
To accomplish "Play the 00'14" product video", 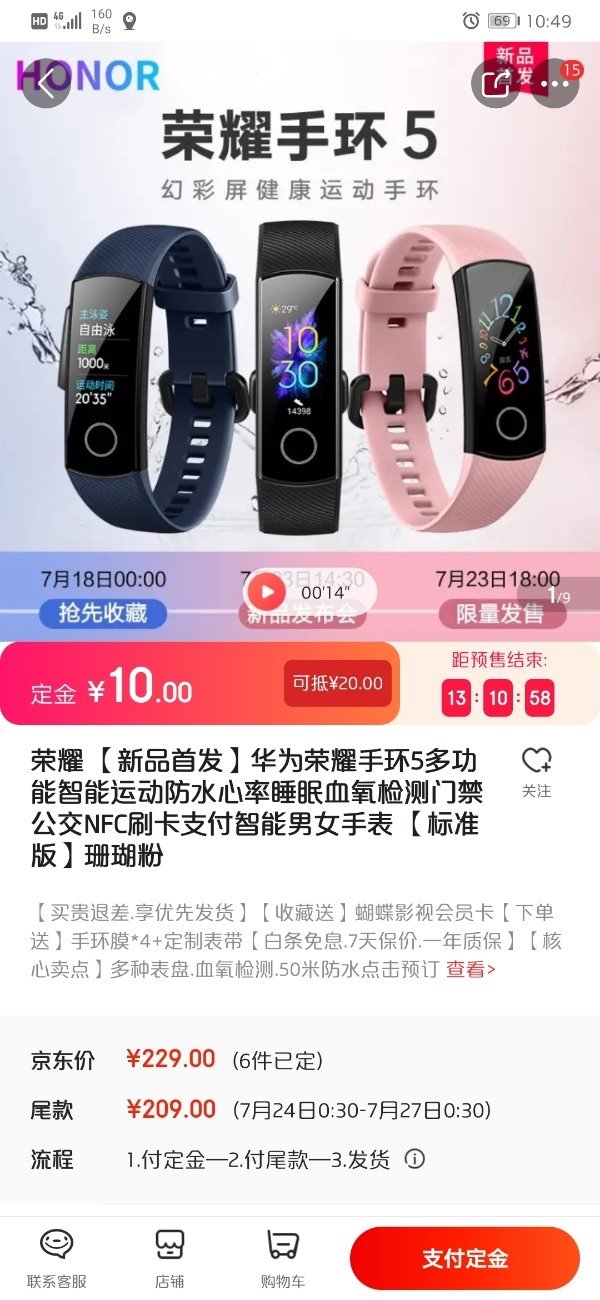I will 266,591.
